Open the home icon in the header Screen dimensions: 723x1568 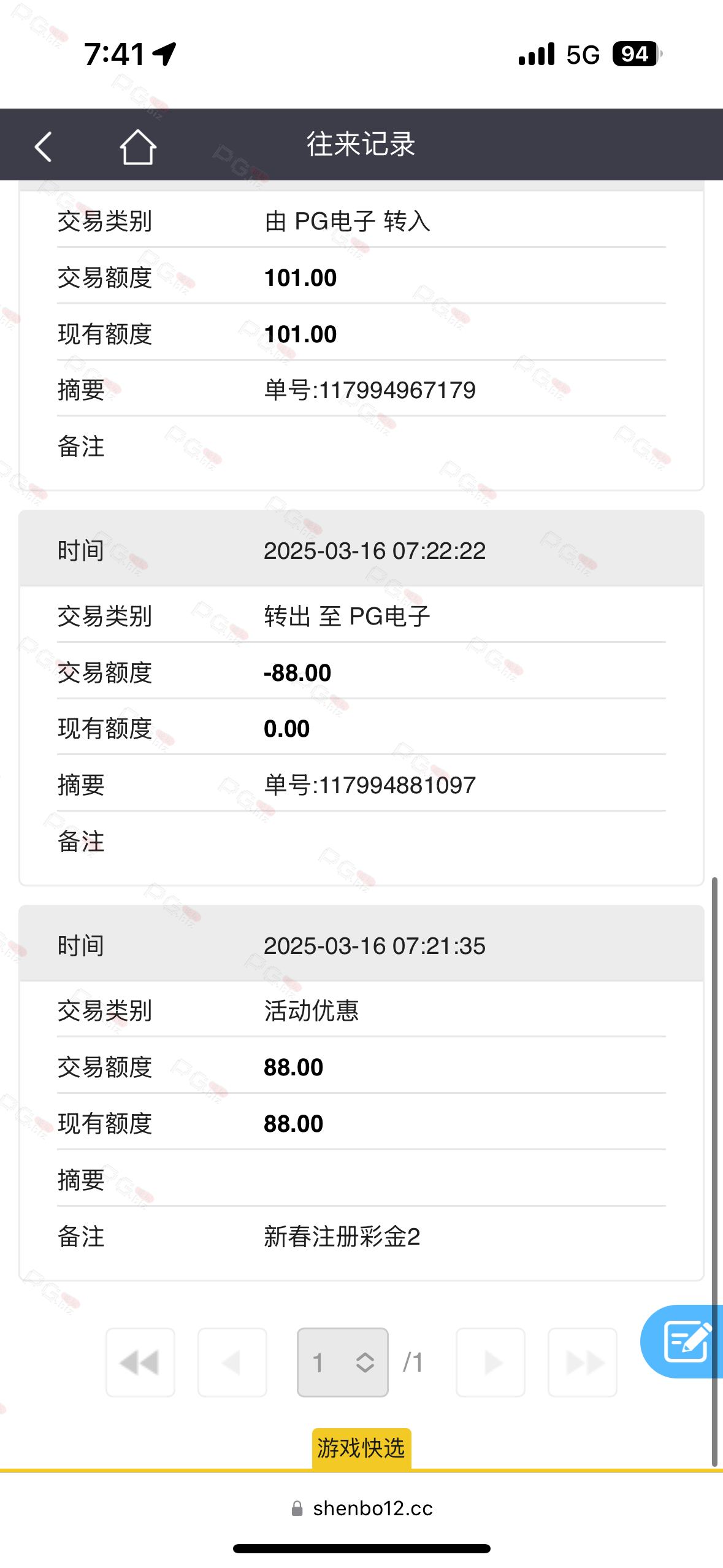[x=138, y=147]
